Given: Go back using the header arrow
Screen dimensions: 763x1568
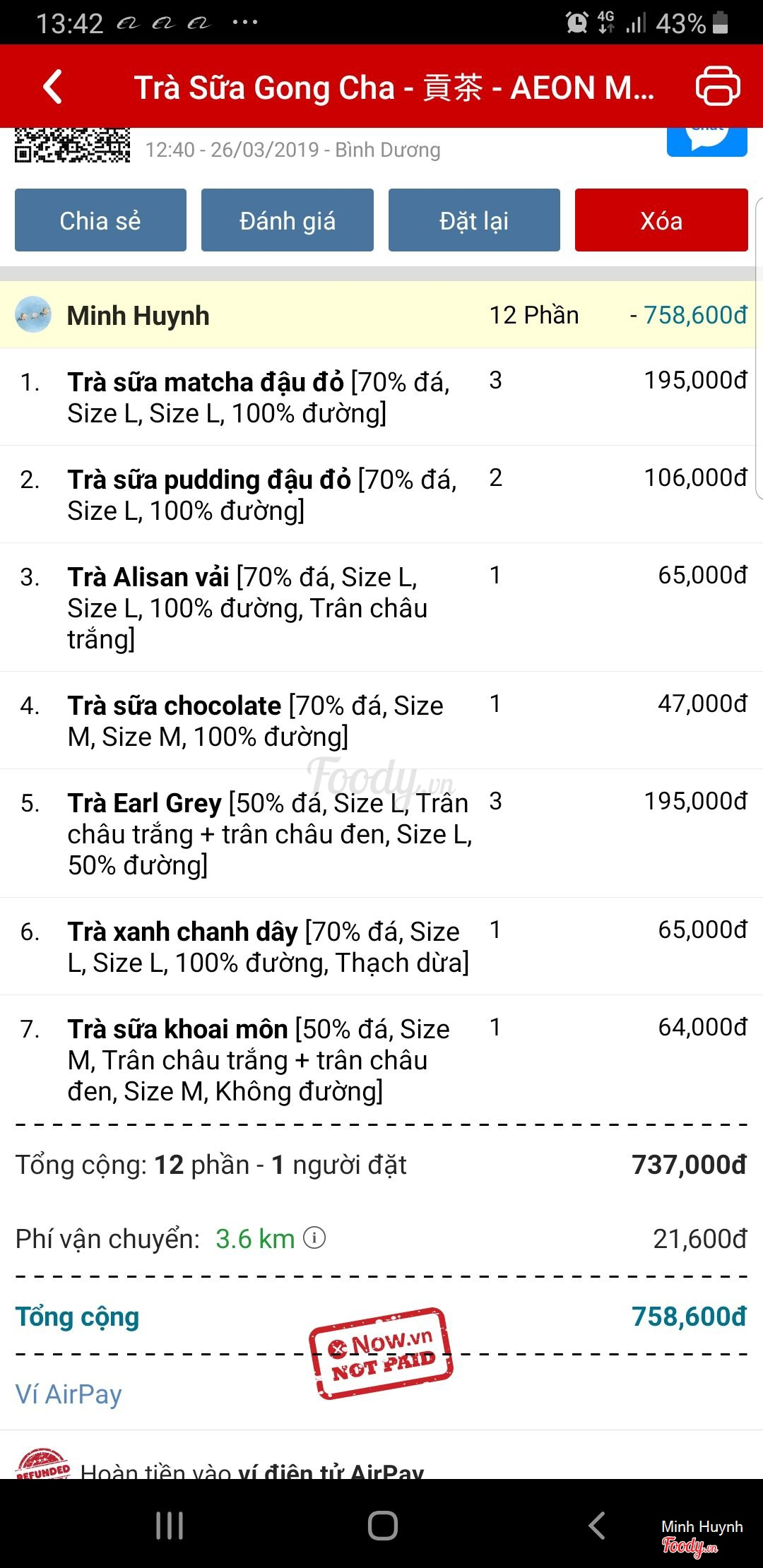Looking at the screenshot, I should click(53, 87).
